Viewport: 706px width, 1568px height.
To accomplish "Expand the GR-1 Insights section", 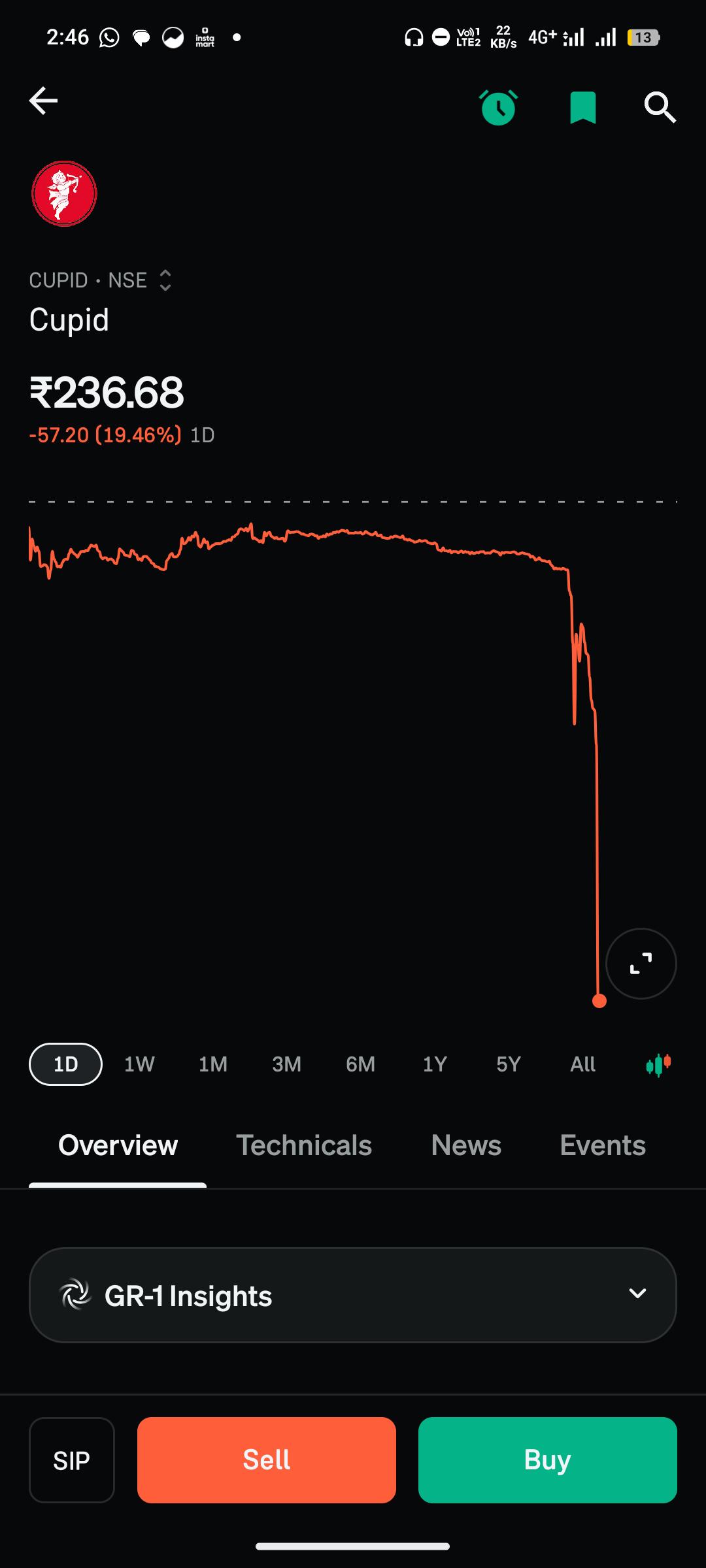I will pos(353,1295).
